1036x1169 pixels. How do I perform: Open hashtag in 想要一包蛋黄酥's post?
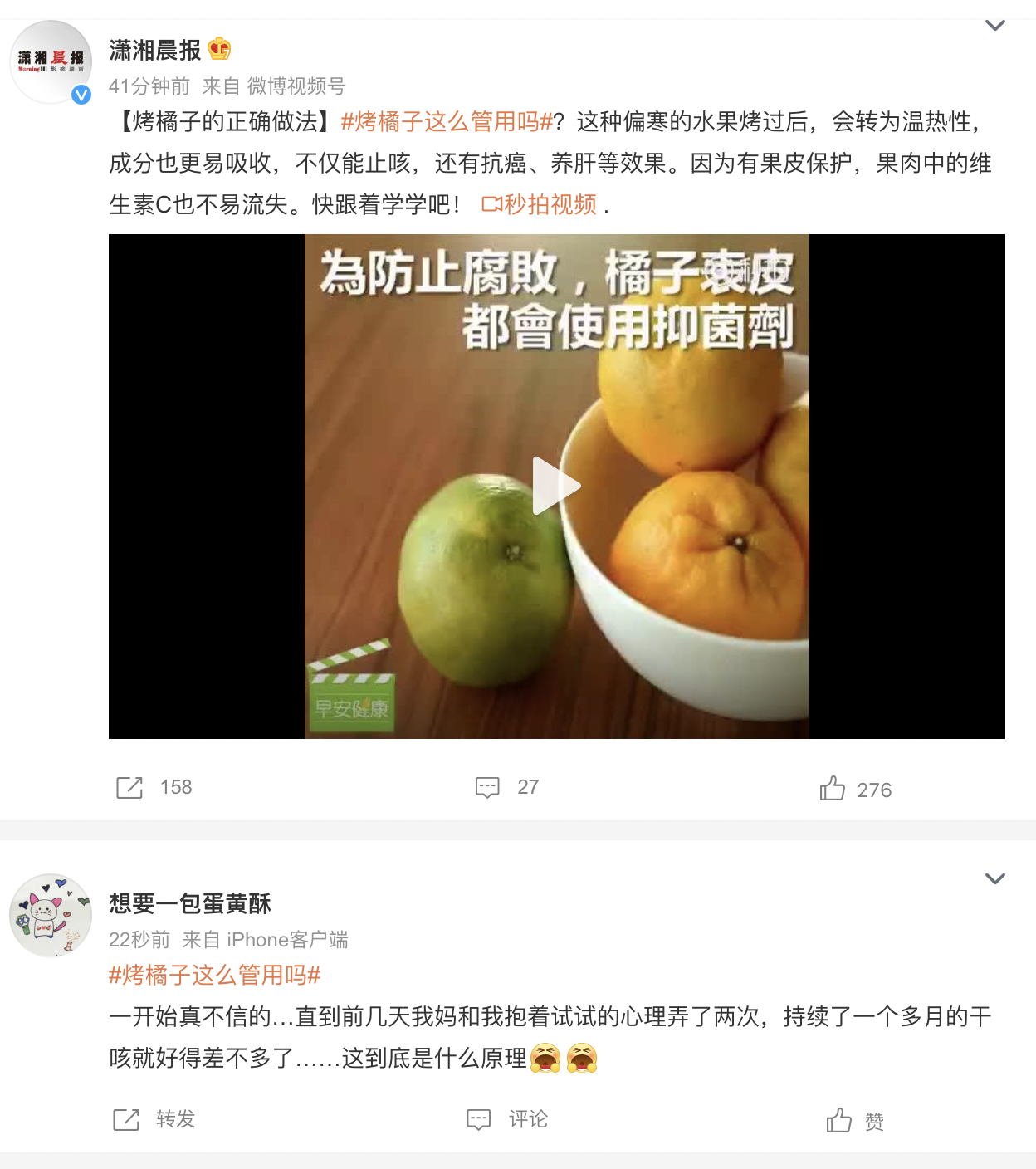214,975
